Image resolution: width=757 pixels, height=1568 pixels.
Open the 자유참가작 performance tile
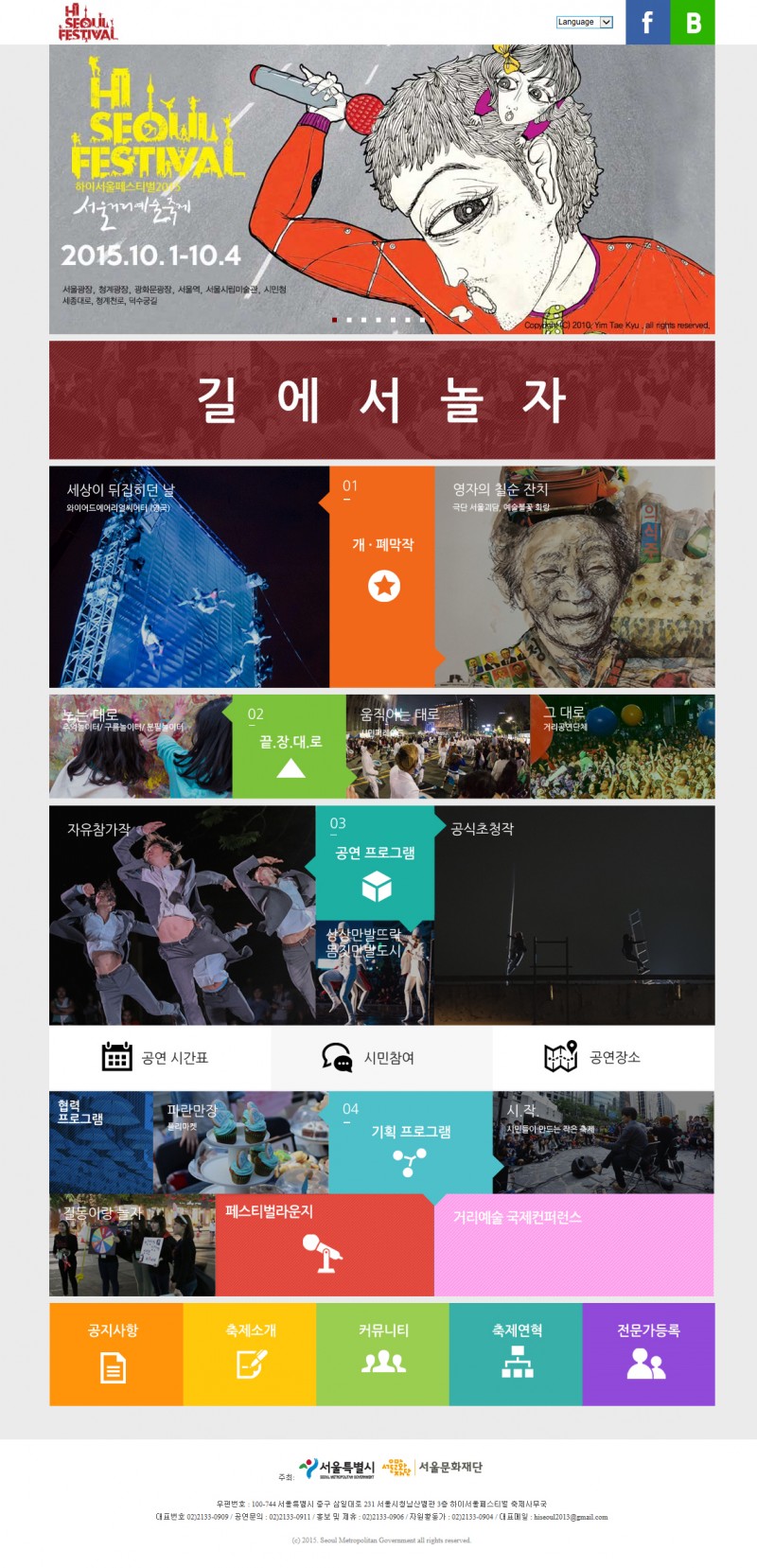(182, 915)
